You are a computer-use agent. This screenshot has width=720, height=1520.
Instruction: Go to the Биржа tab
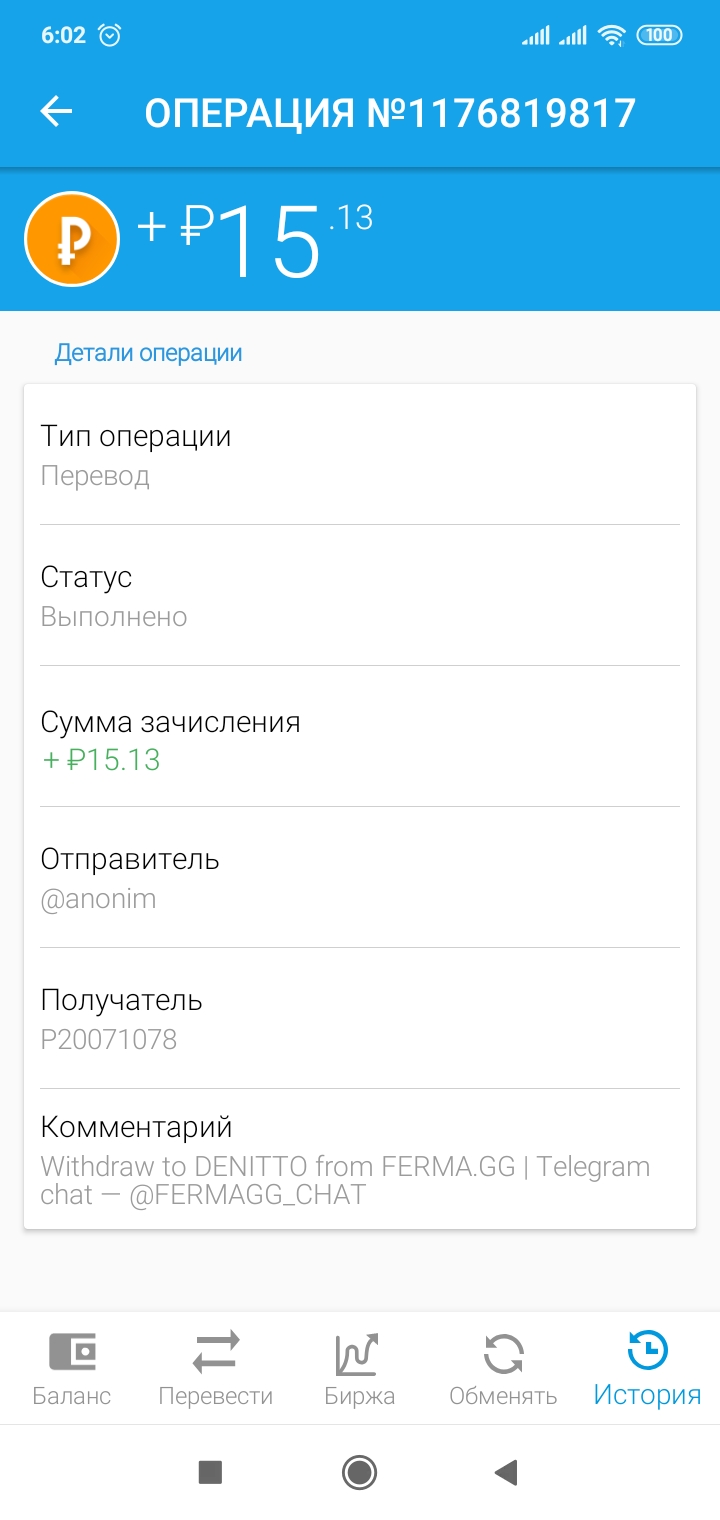(x=359, y=1368)
